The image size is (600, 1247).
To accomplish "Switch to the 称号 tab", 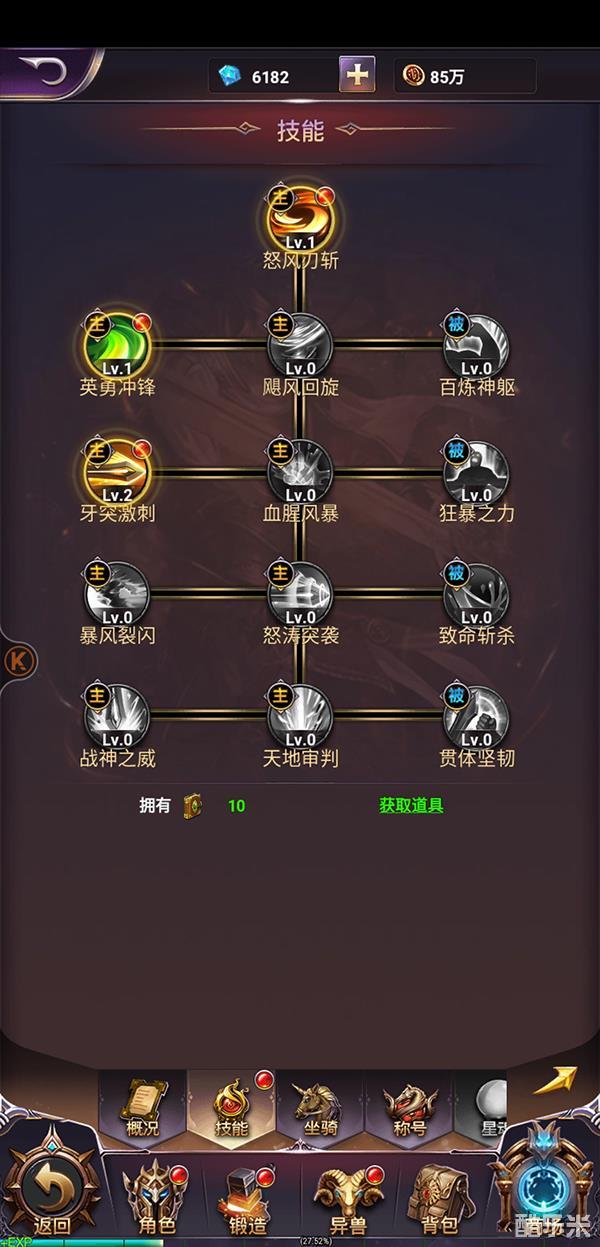I will pyautogui.click(x=409, y=1109).
